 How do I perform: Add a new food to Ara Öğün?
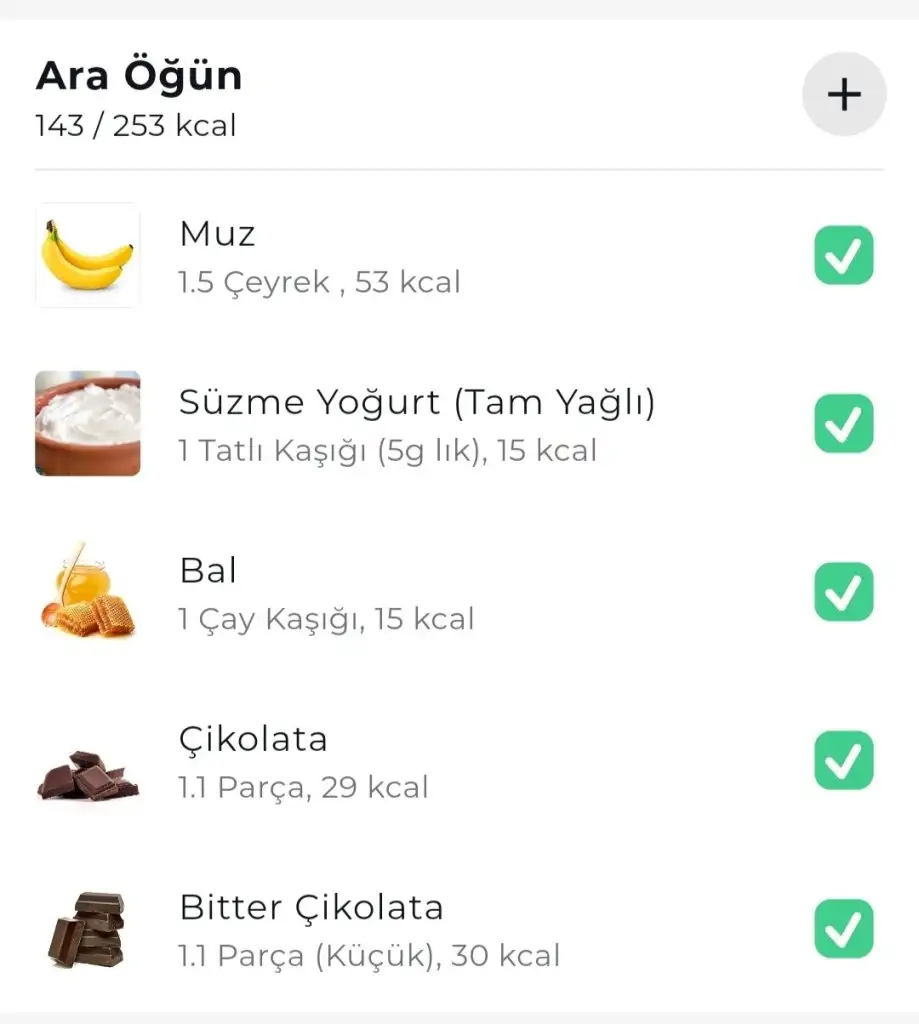pos(844,94)
